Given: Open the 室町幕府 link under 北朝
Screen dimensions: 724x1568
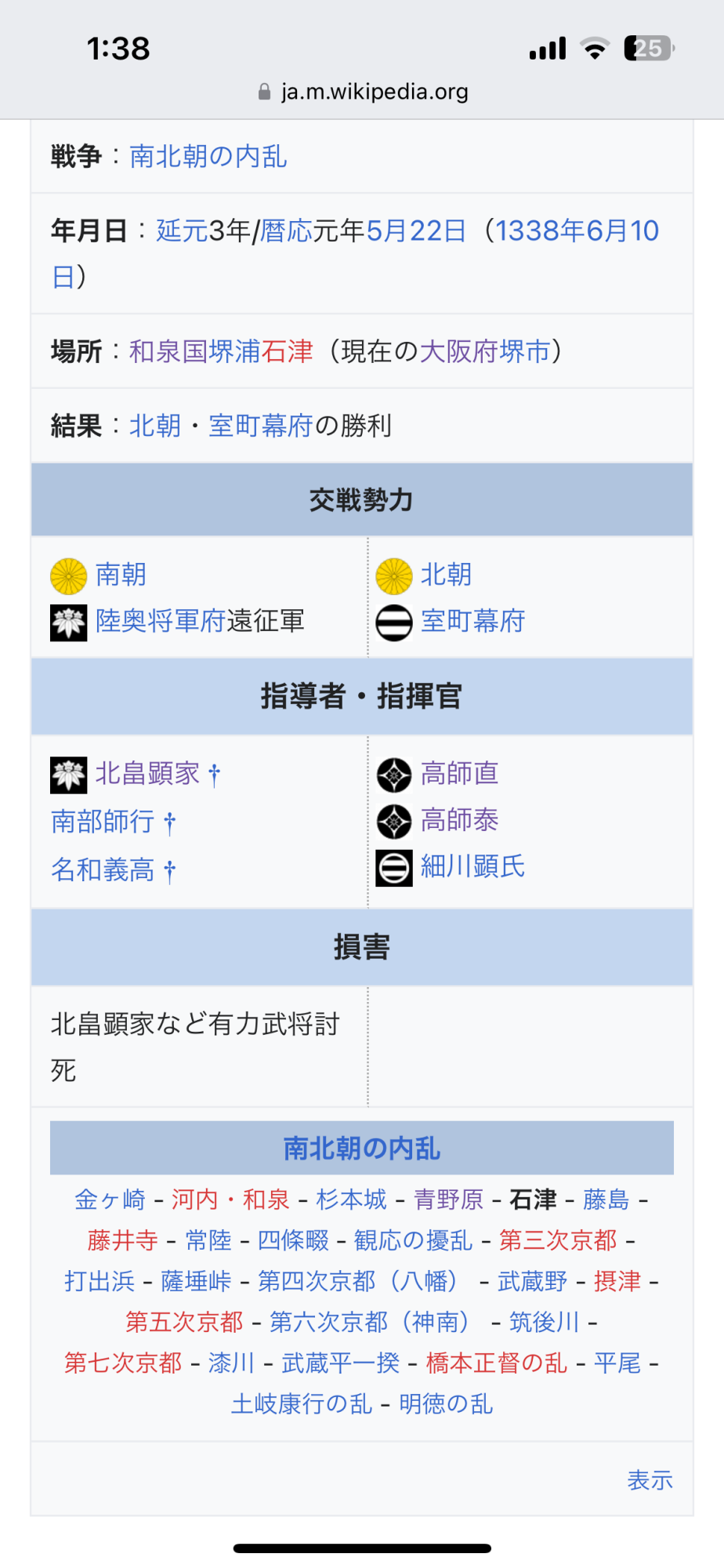Looking at the screenshot, I should [x=472, y=621].
